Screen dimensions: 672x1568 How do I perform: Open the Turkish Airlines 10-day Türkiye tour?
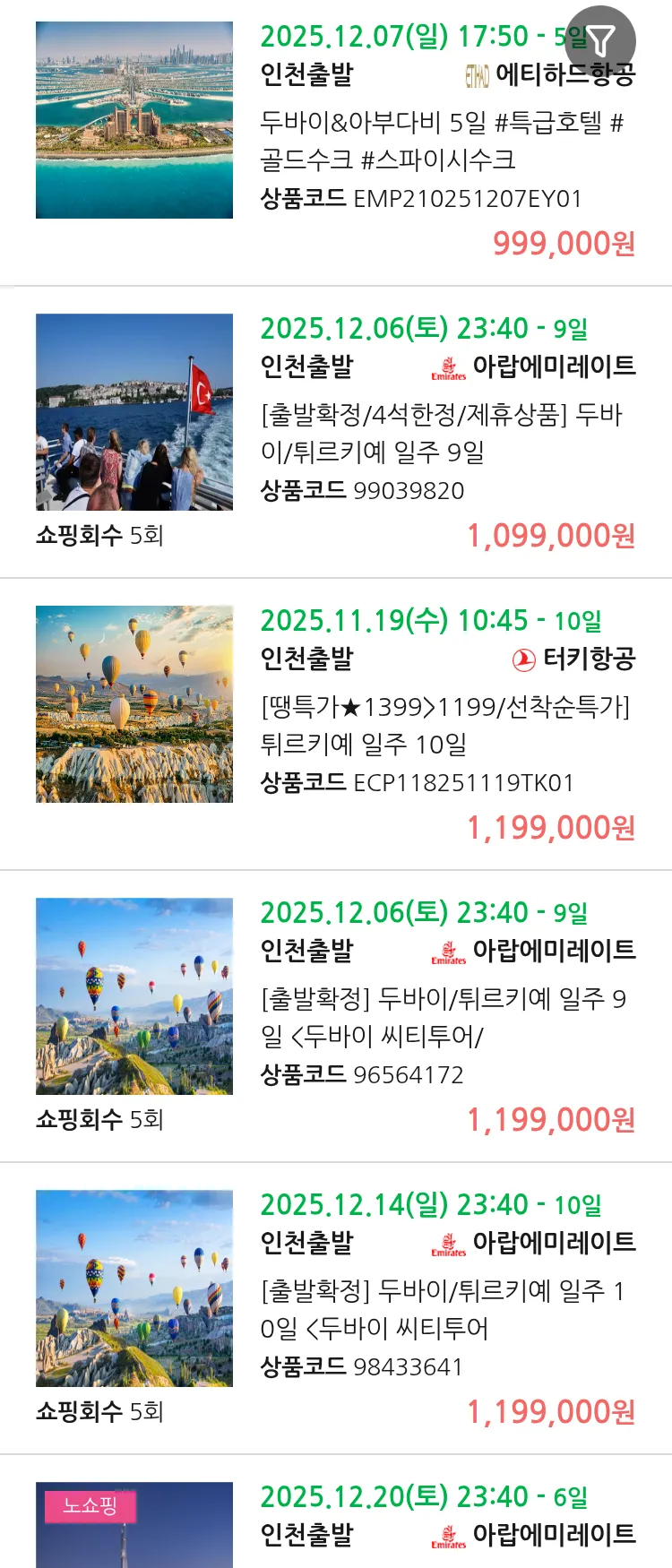[x=444, y=726]
